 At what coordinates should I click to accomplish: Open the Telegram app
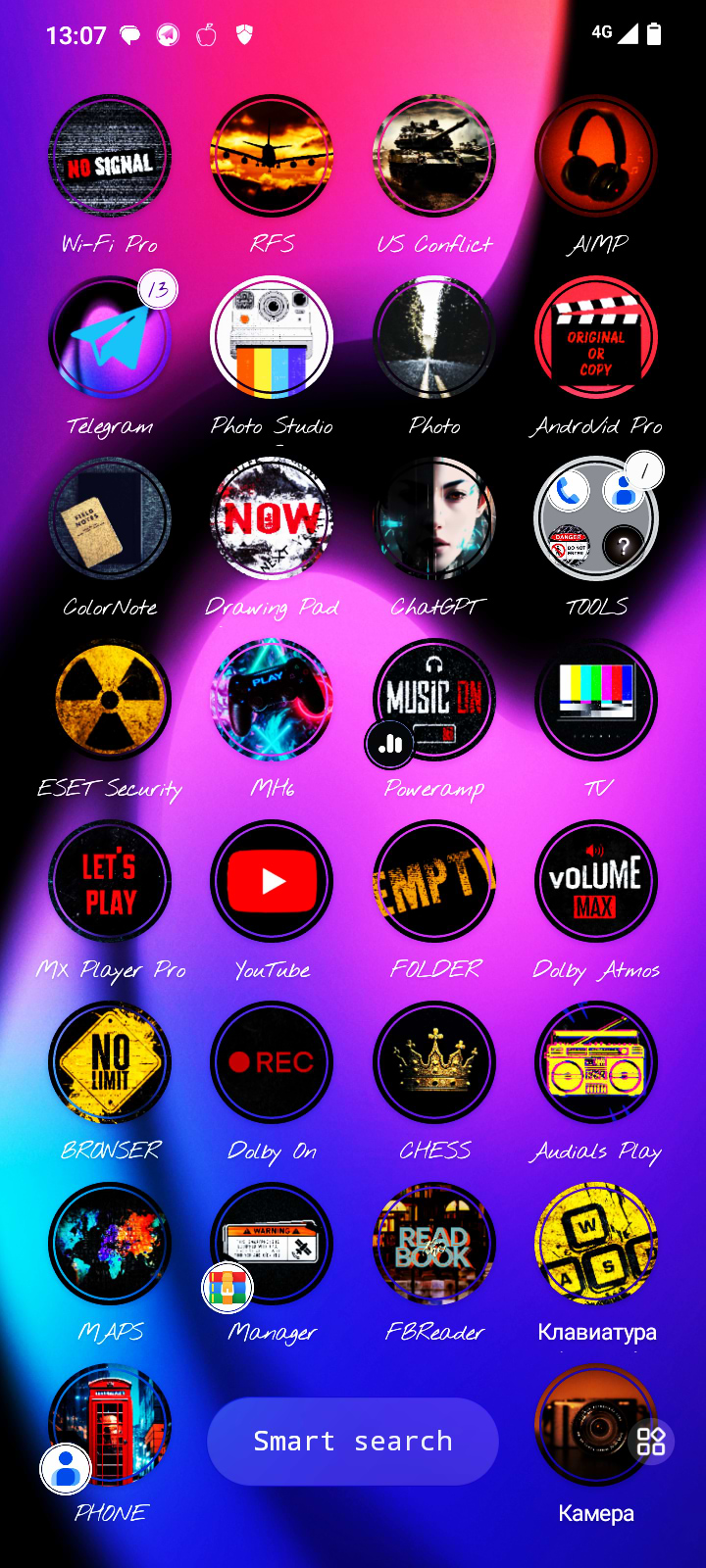(110, 339)
